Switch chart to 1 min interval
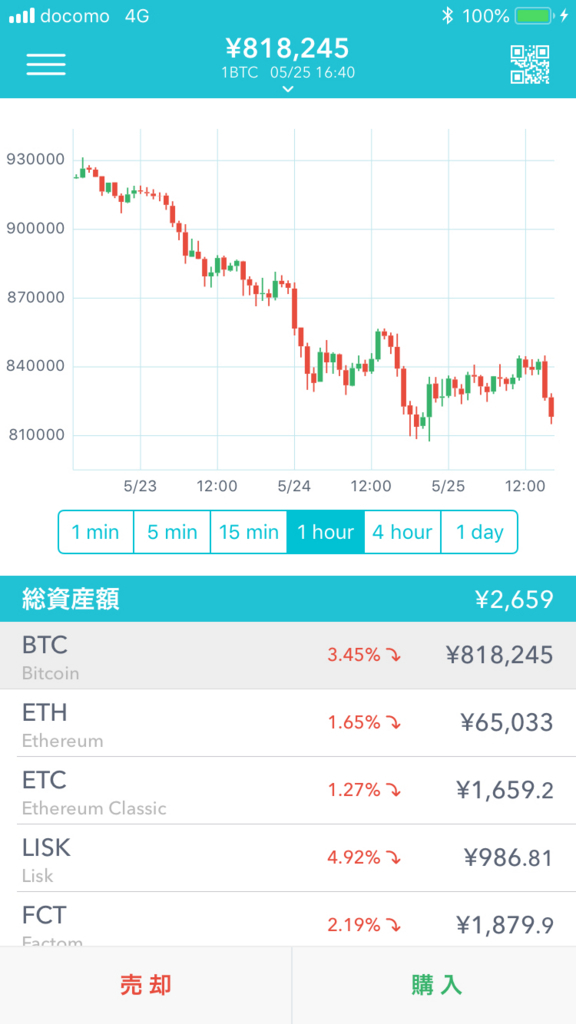Image resolution: width=576 pixels, height=1024 pixels. 96,532
